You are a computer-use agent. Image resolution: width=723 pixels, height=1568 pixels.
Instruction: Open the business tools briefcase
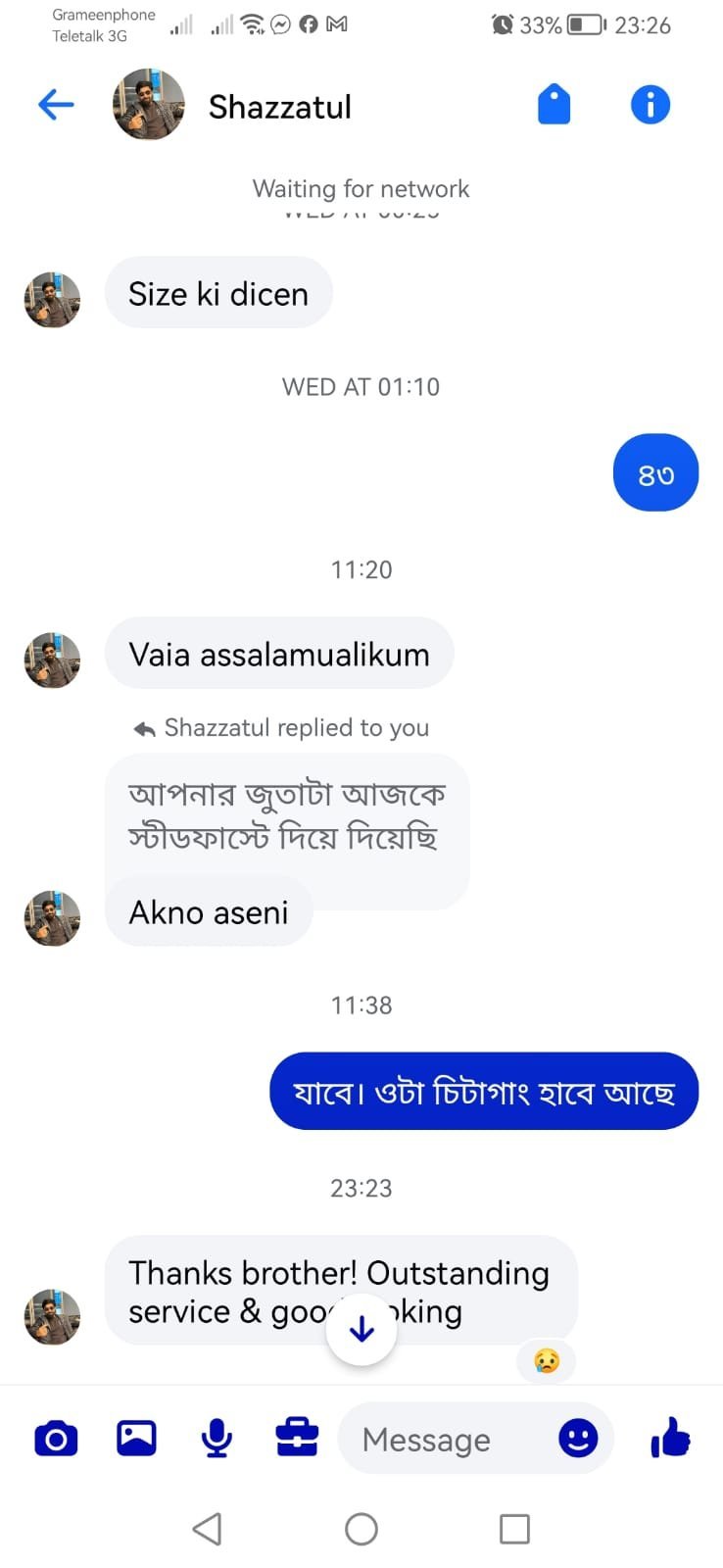(x=297, y=1439)
